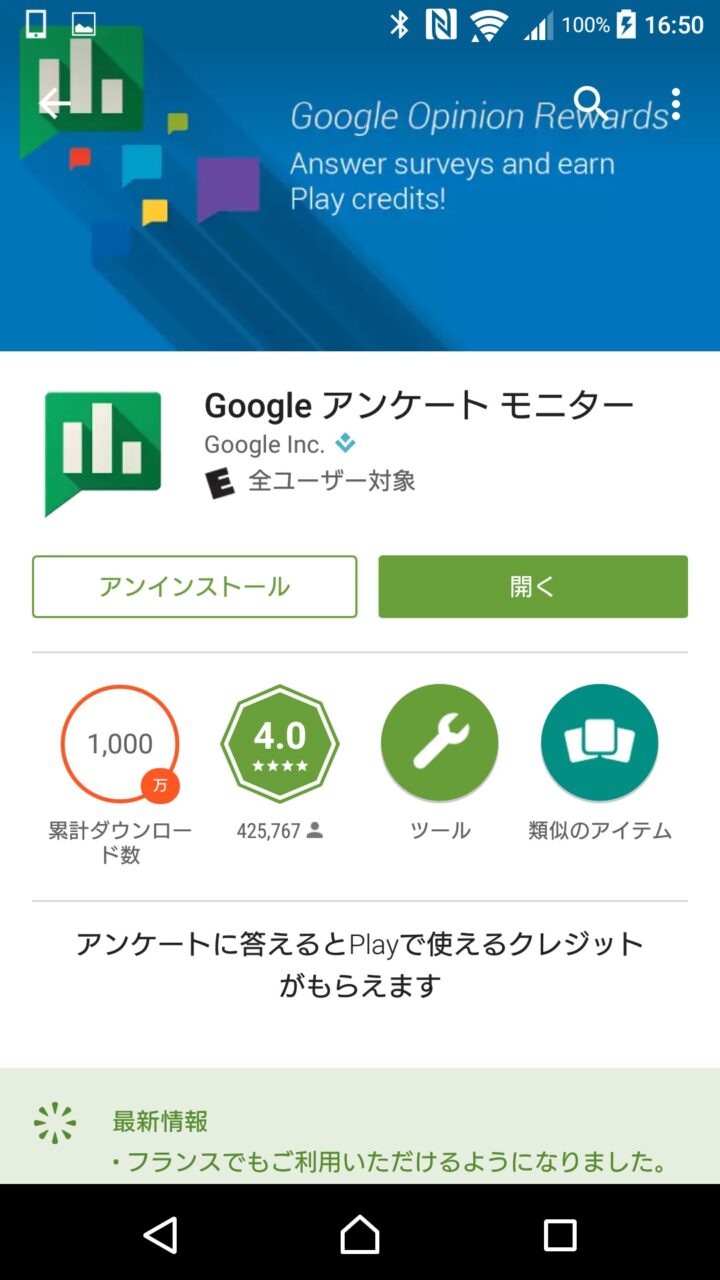View the 4.0 rating badge details
This screenshot has height=1280, width=720.
[280, 744]
